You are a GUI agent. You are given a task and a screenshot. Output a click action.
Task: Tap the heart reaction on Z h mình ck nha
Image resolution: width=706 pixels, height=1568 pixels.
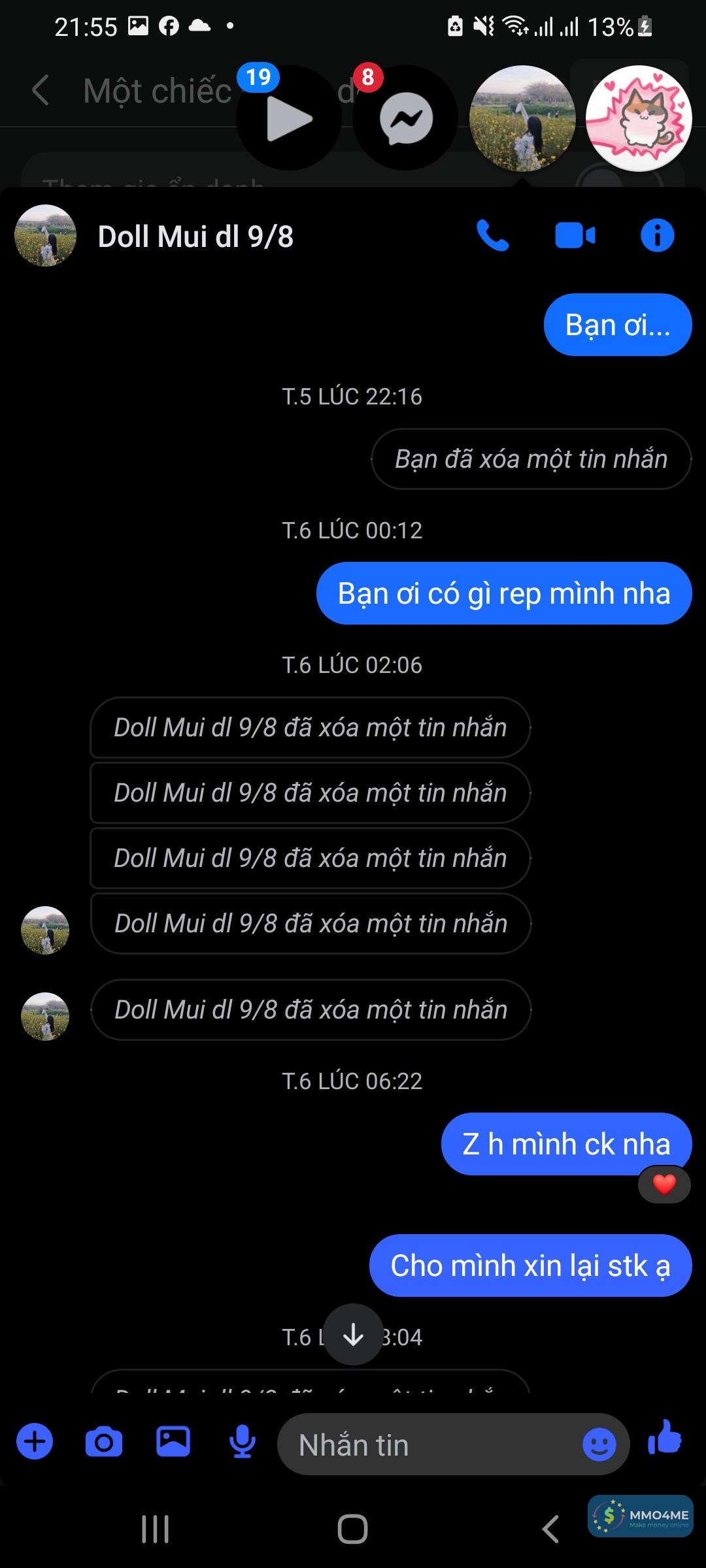(664, 1184)
